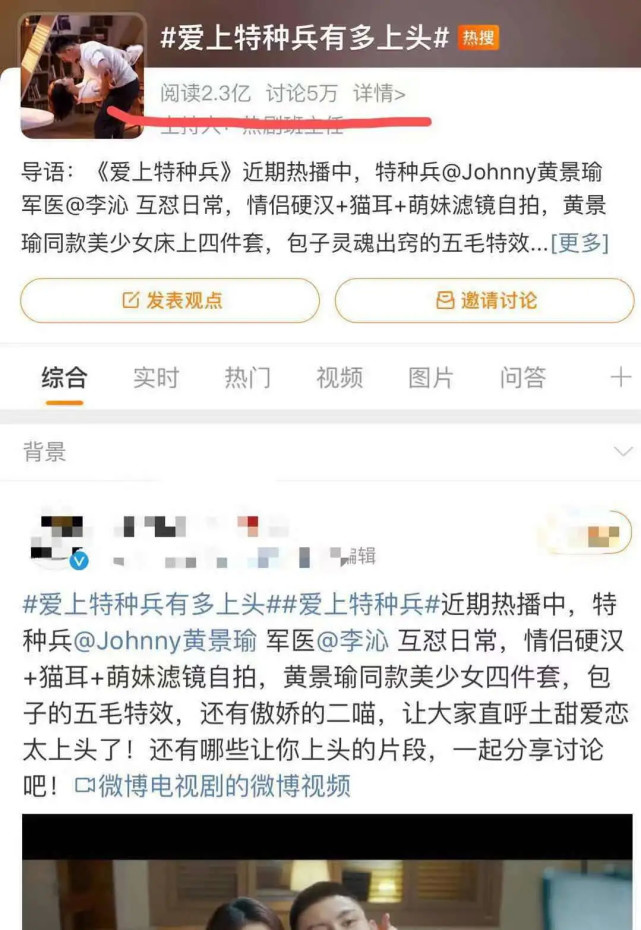Switch to the 热门 tab

coord(247,377)
